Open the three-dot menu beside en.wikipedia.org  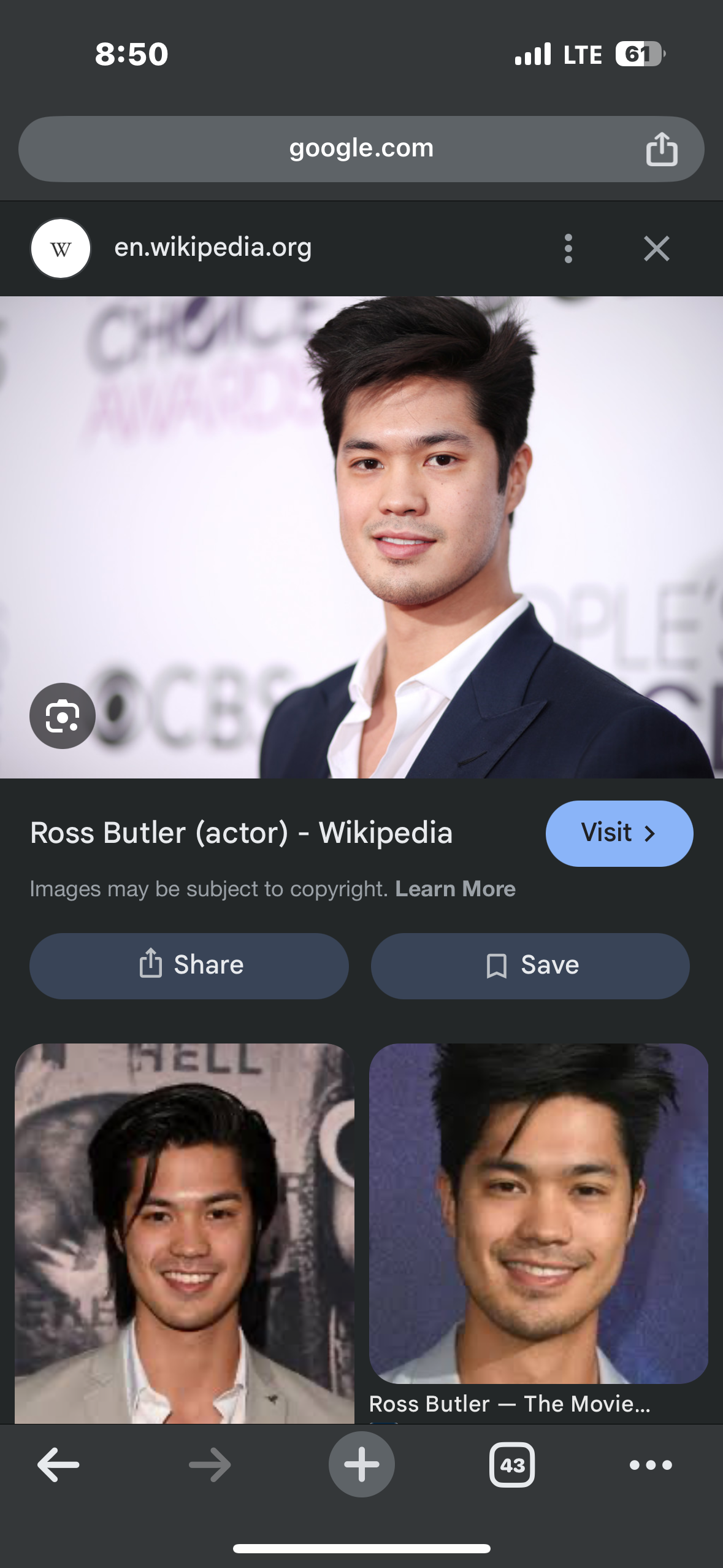(x=568, y=248)
